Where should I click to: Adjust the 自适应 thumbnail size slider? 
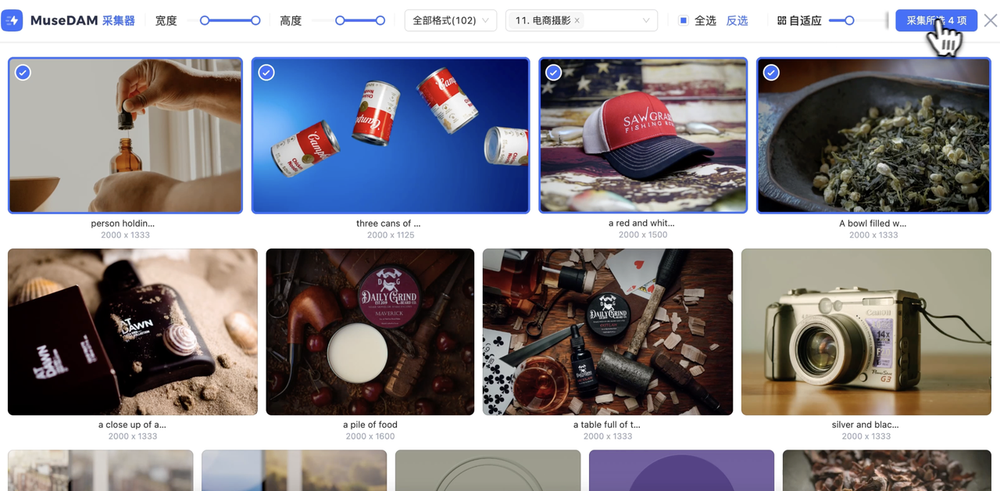(x=849, y=20)
